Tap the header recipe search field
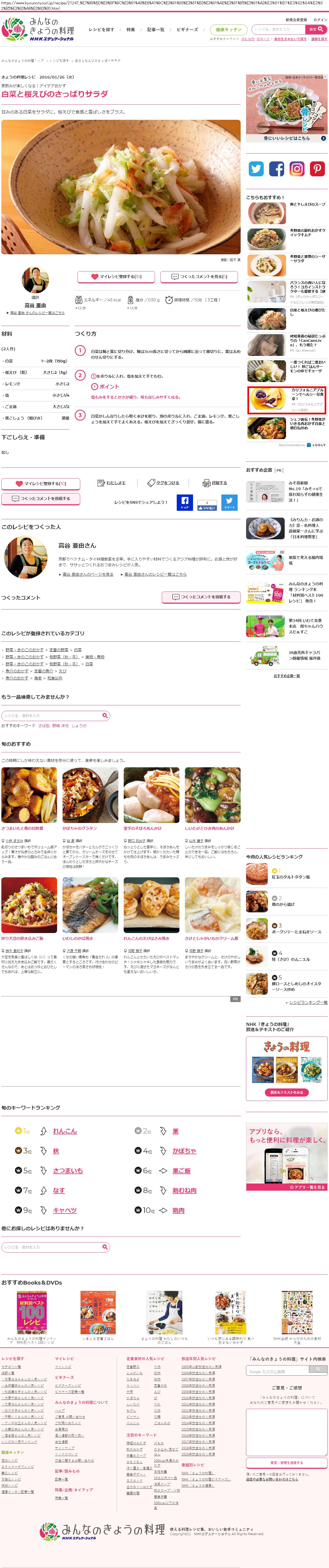329x1568 pixels. click(x=279, y=29)
